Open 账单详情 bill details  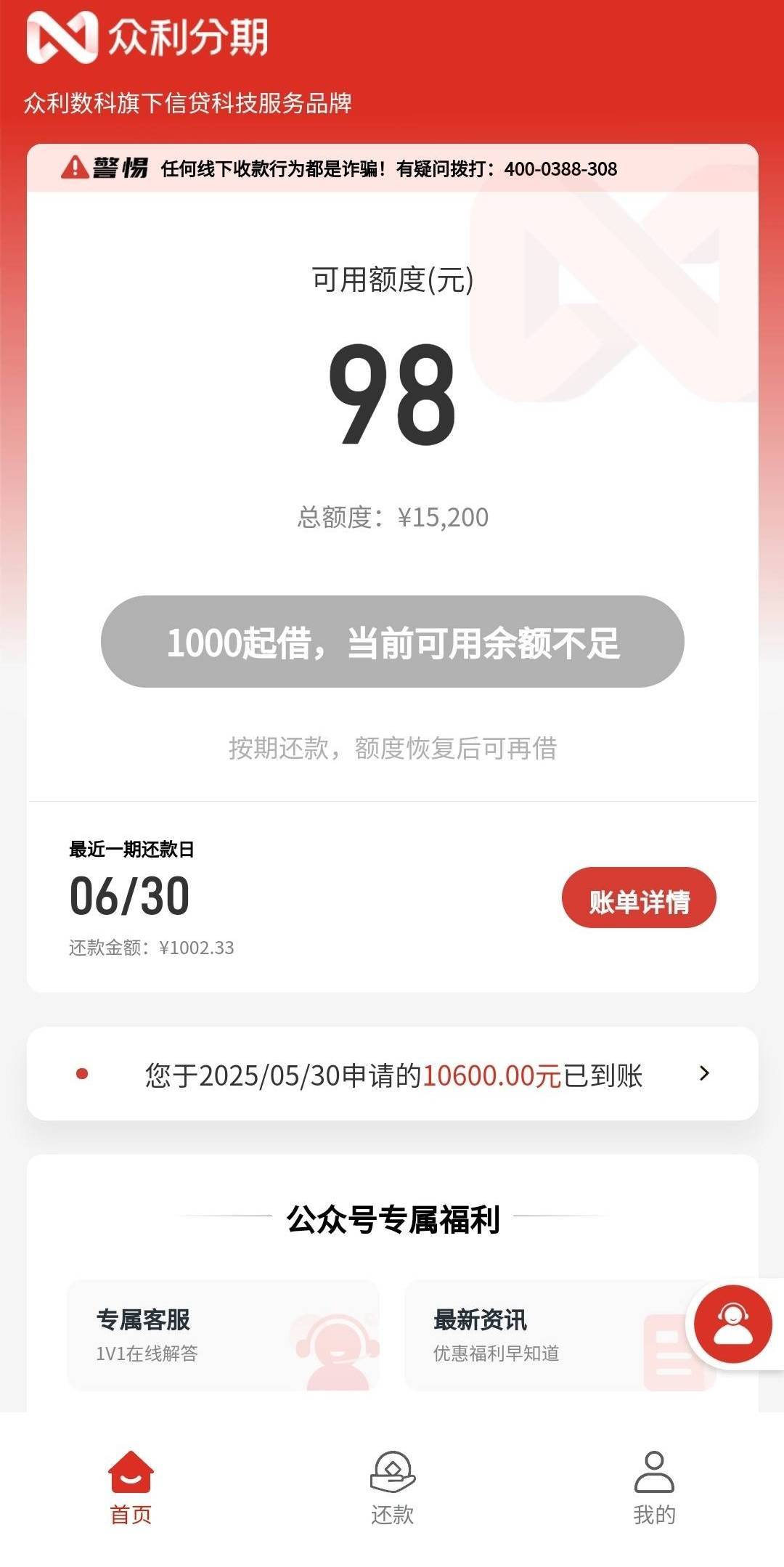coord(639,898)
